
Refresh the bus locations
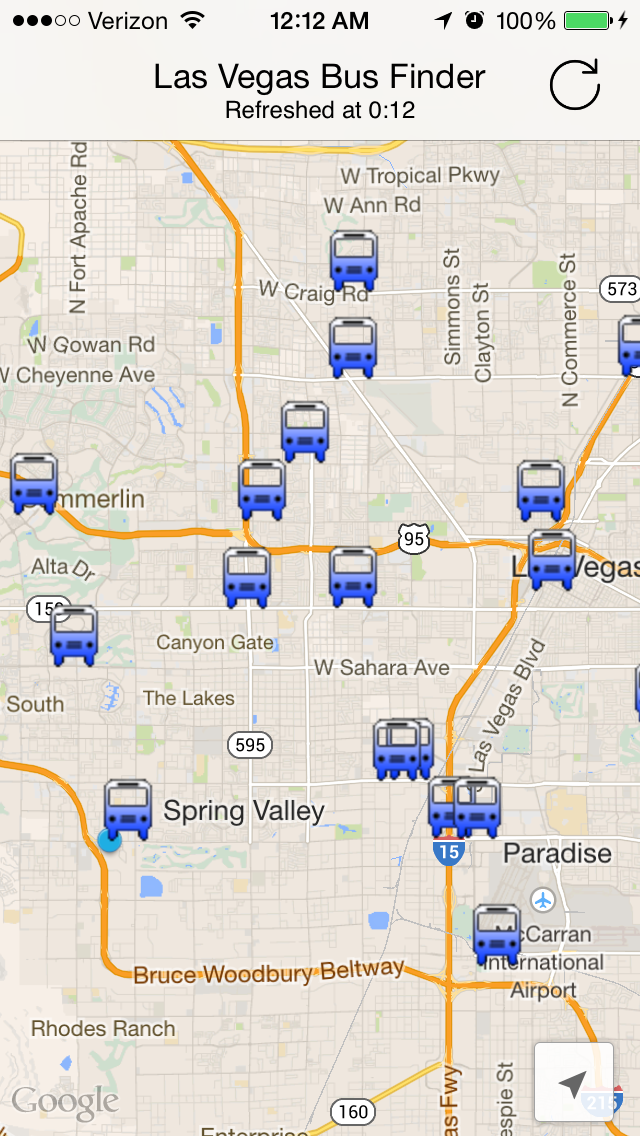click(x=575, y=86)
